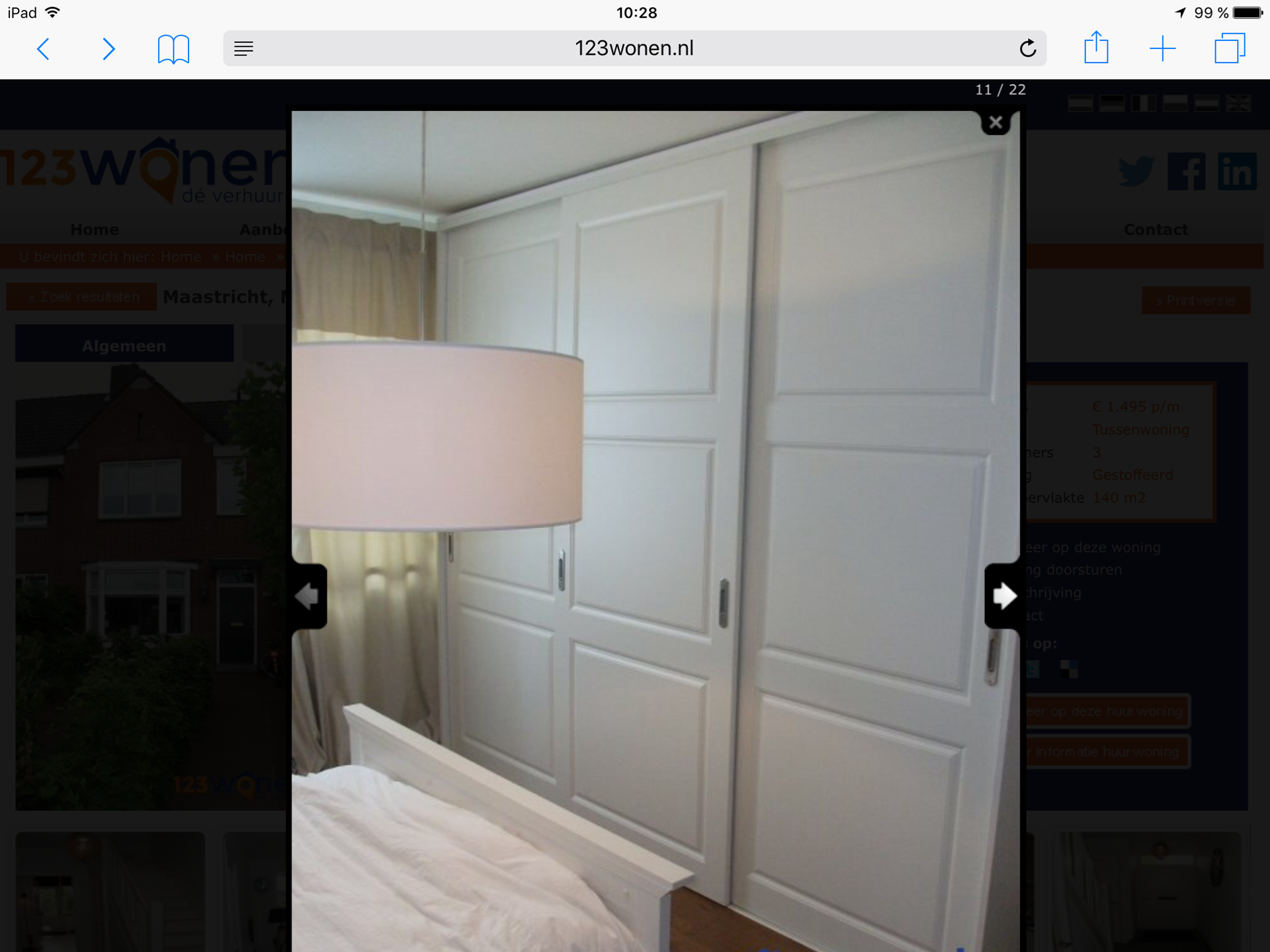Viewport: 1270px width, 952px height.
Task: Show all open tabs
Action: pos(1230,49)
